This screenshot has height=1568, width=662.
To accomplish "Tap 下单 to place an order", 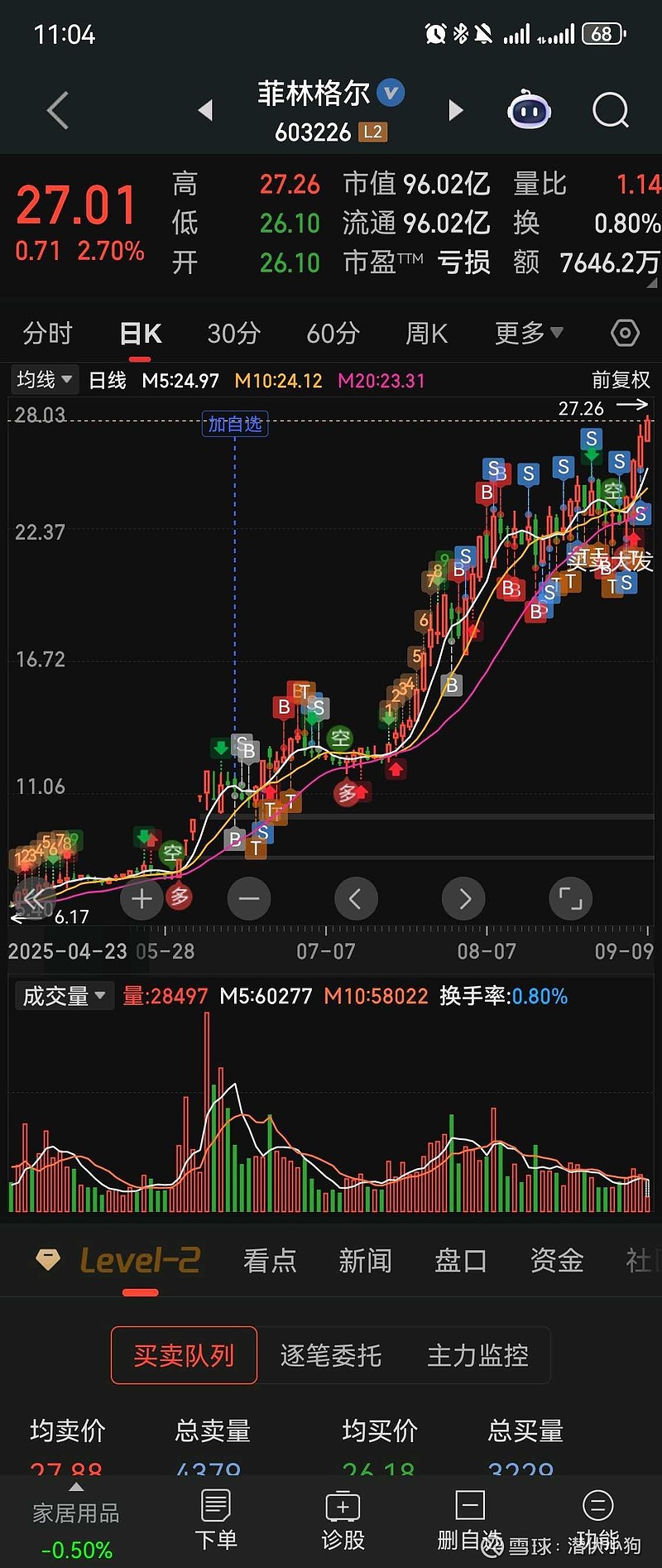I will coord(215,1520).
